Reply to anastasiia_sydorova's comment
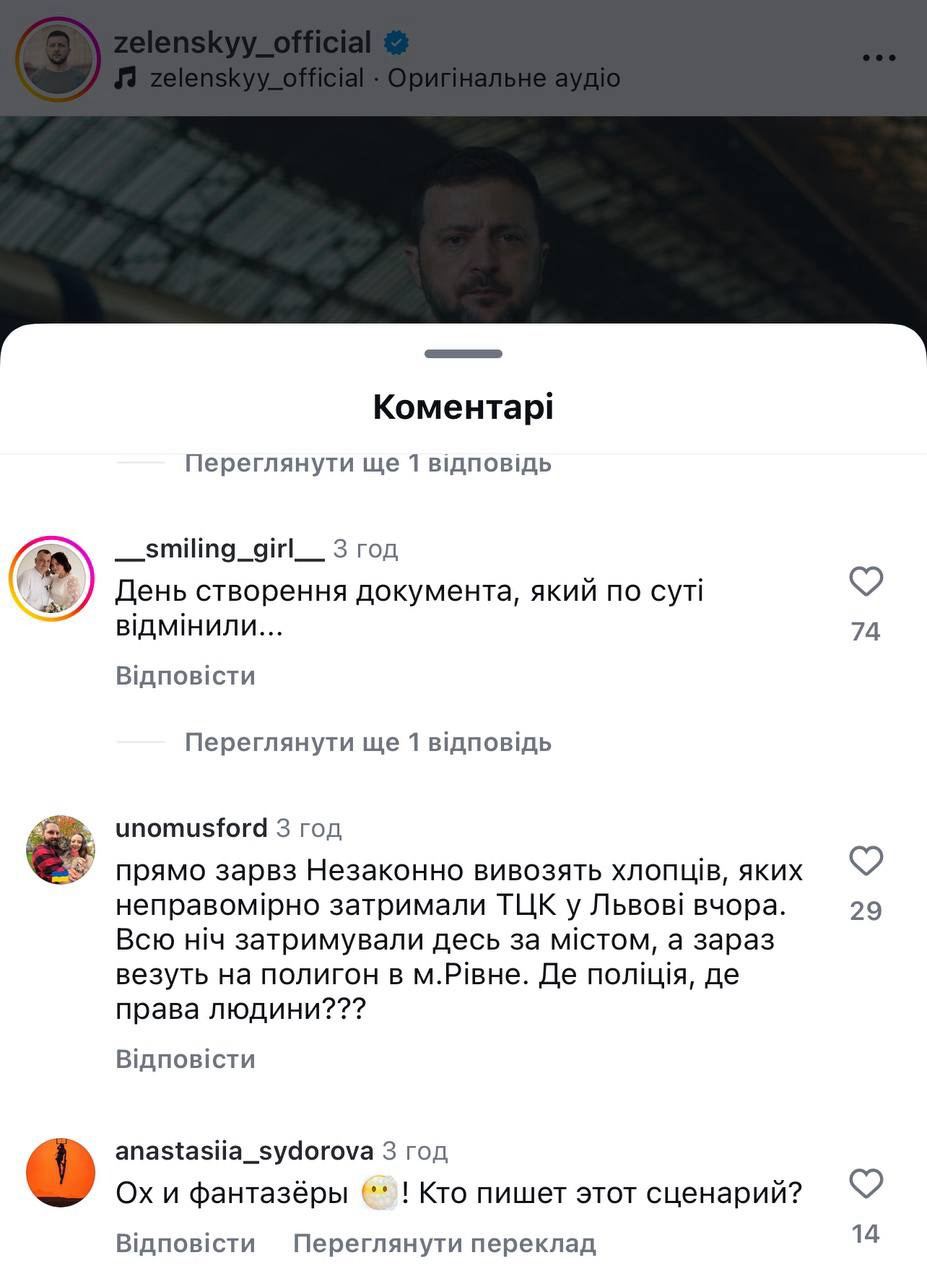The width and height of the screenshot is (927, 1280). point(185,1243)
